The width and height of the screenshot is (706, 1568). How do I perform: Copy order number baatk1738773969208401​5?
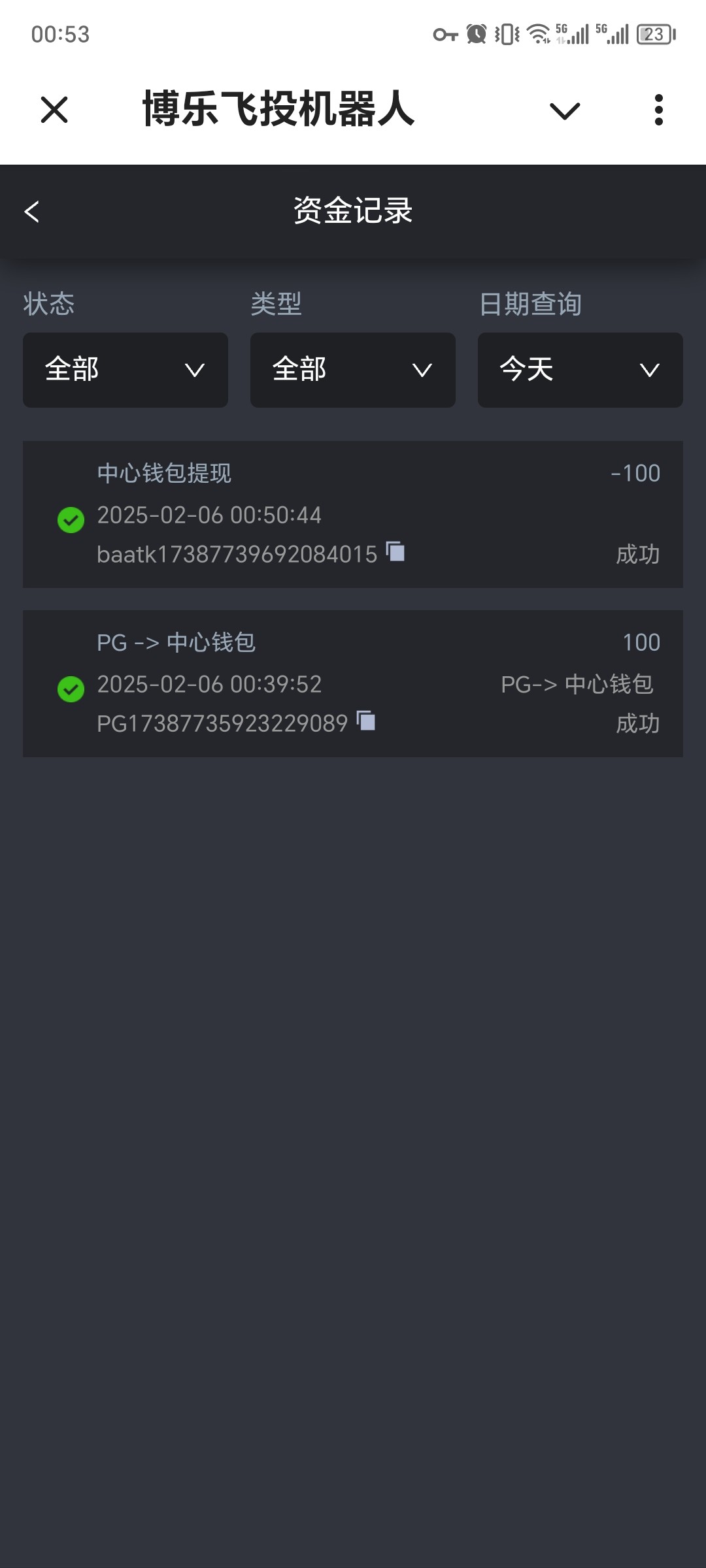click(x=395, y=552)
